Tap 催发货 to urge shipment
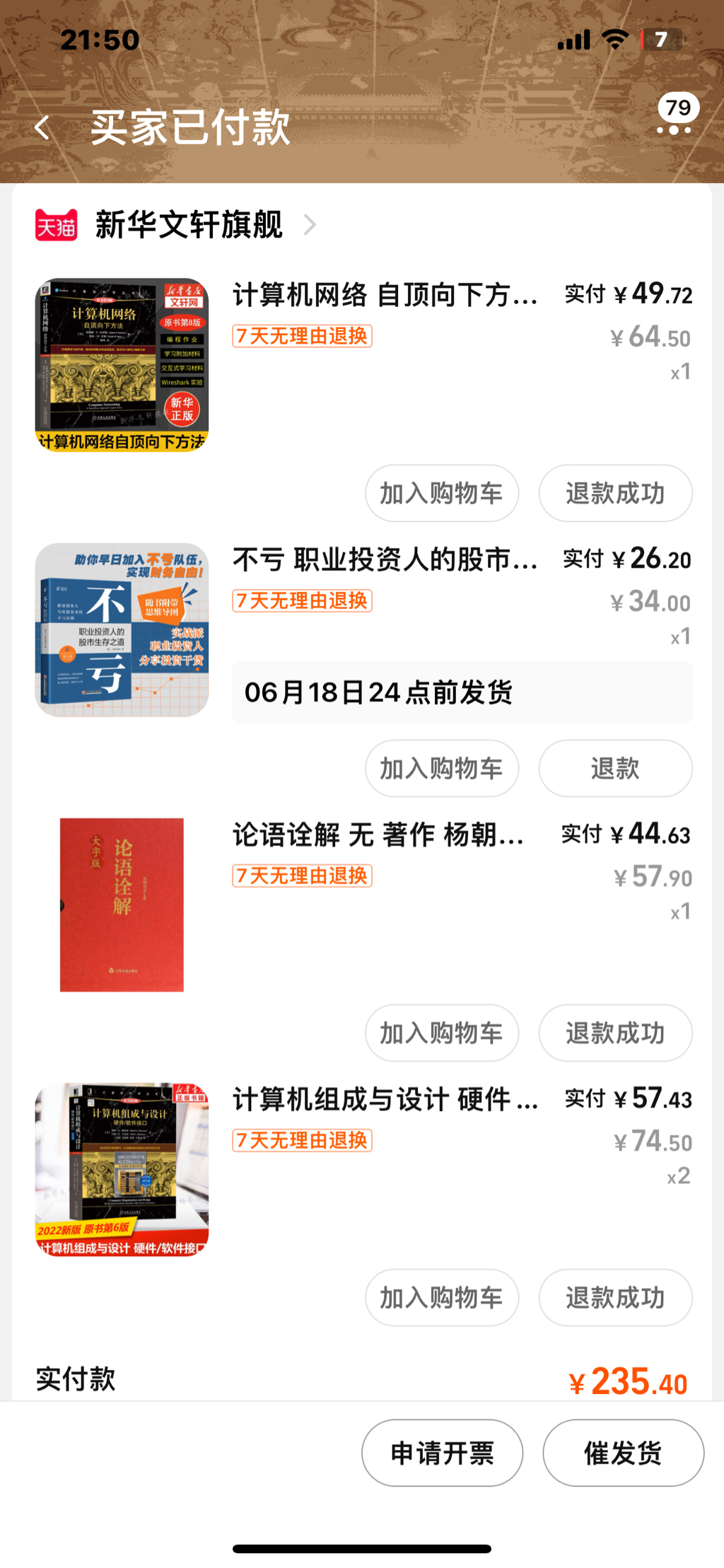This screenshot has height=1568, width=724. [x=623, y=1453]
